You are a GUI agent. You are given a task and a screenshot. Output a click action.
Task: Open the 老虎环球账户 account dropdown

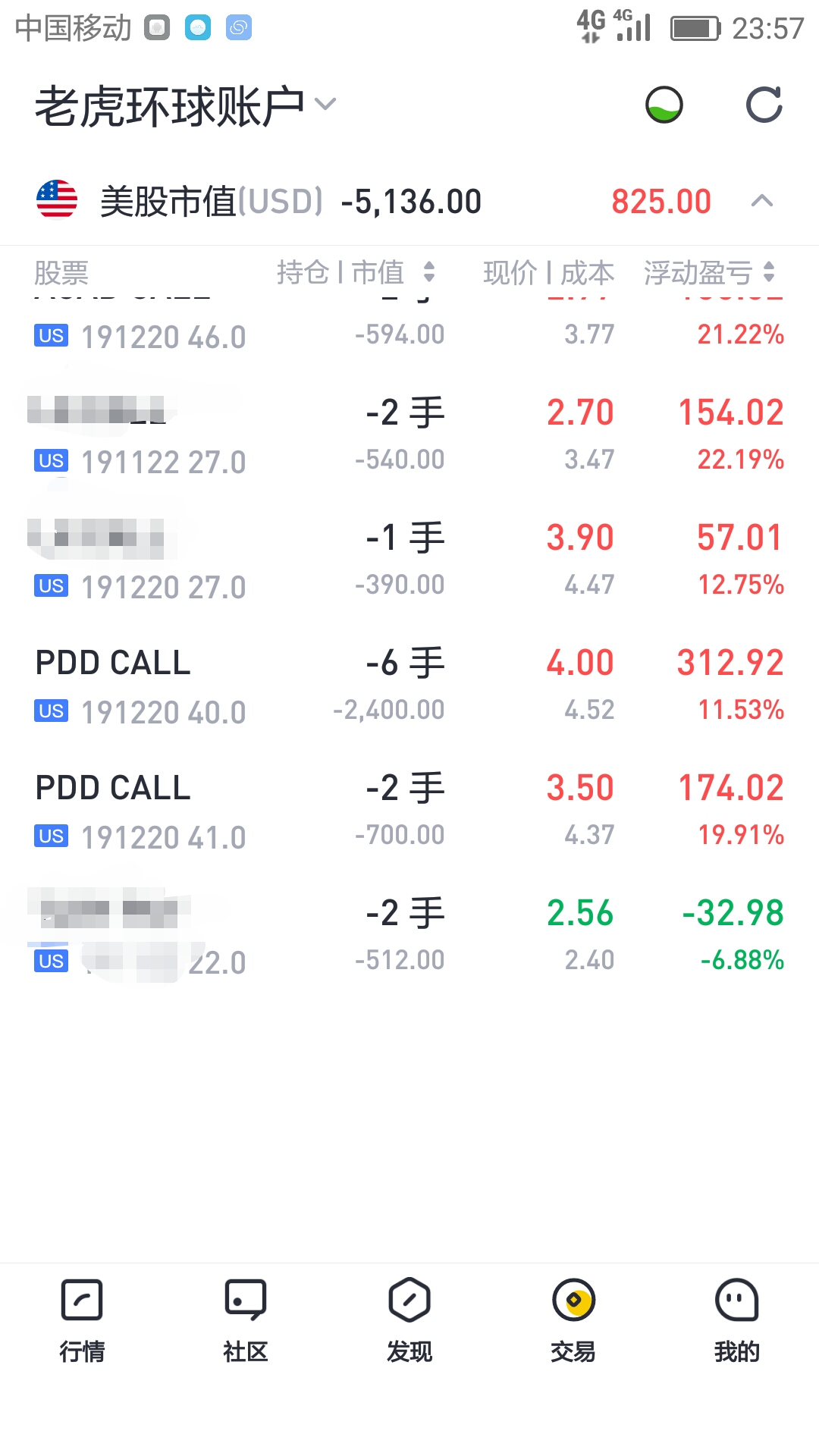185,105
